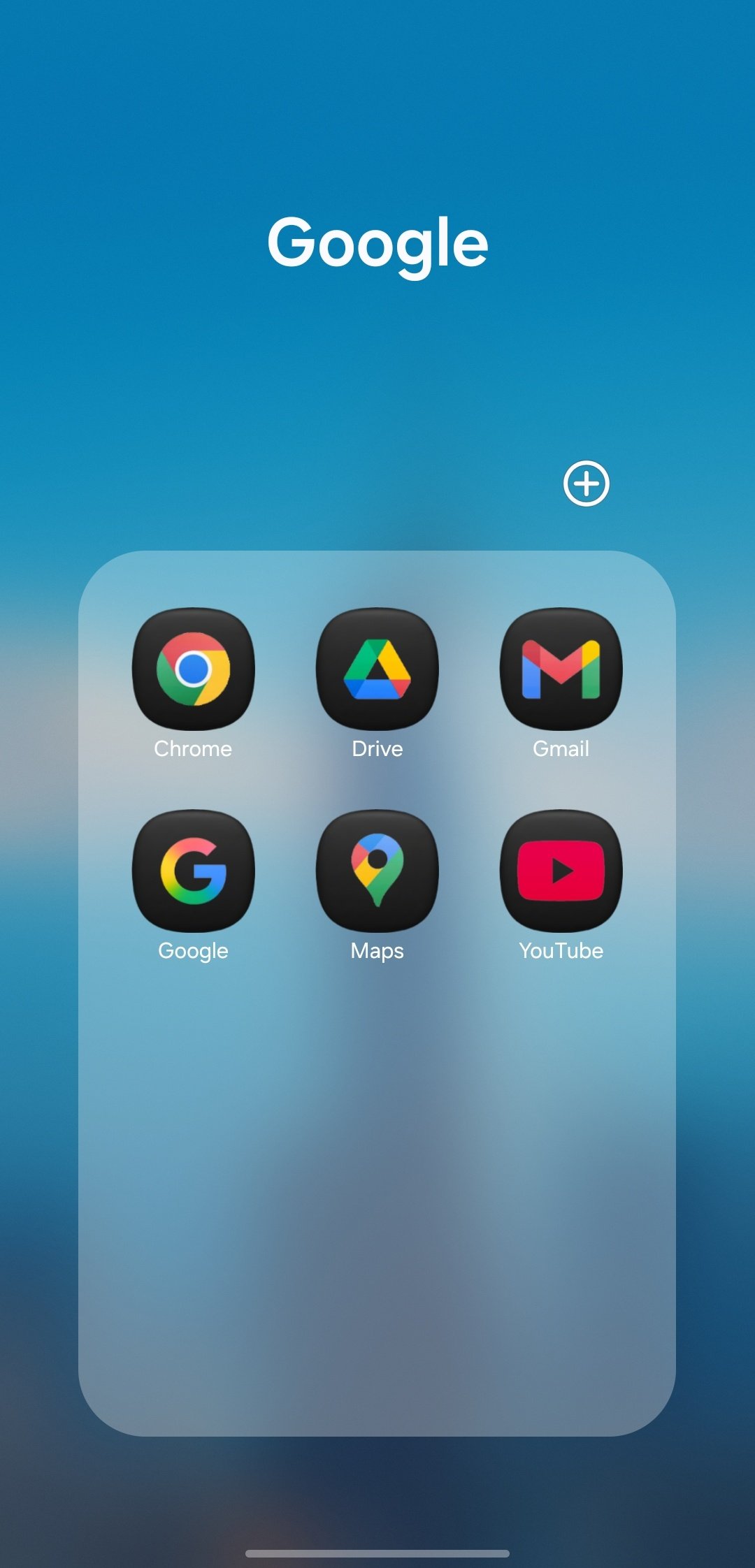Open the Chrome app

point(194,669)
